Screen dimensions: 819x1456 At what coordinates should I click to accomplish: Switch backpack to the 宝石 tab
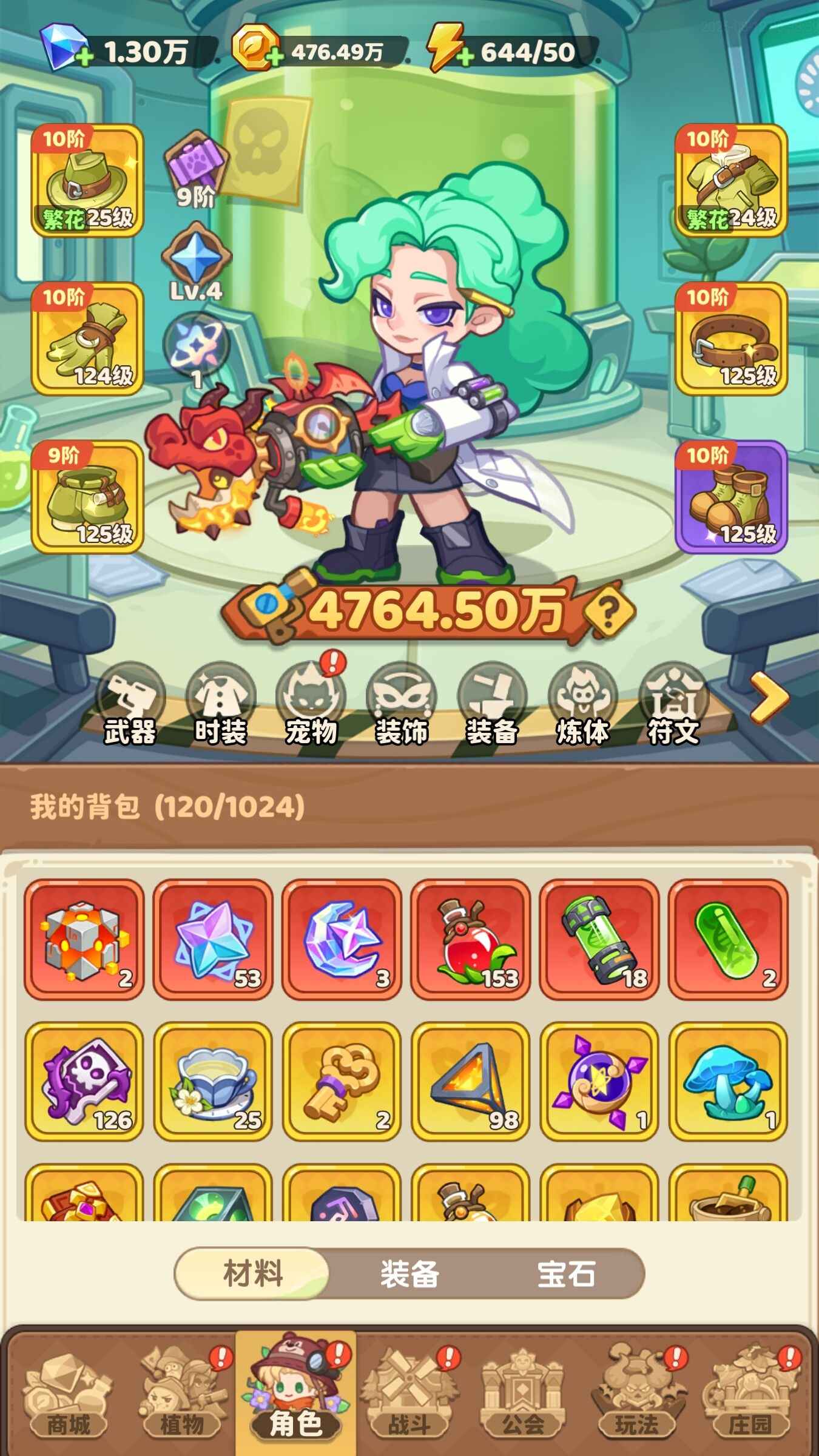pyautogui.click(x=566, y=1273)
